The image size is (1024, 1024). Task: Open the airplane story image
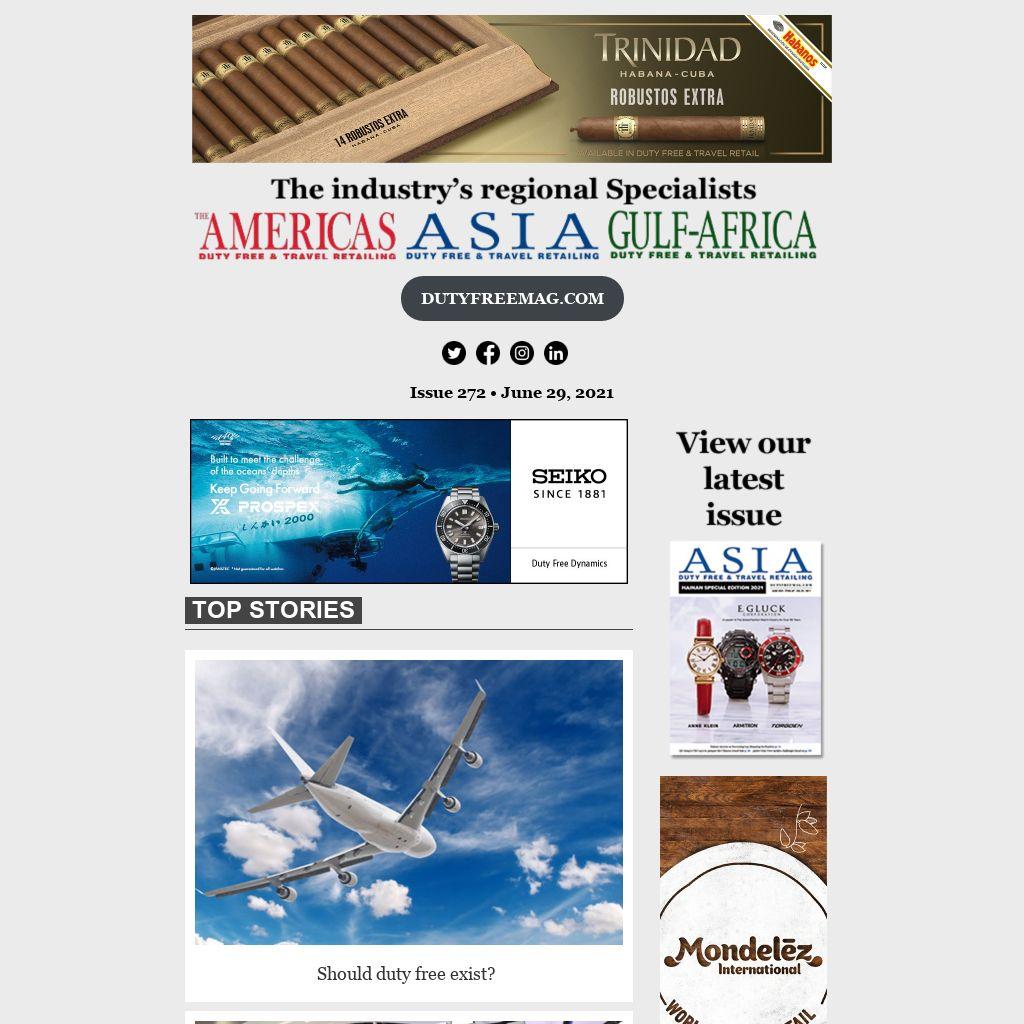pyautogui.click(x=409, y=802)
